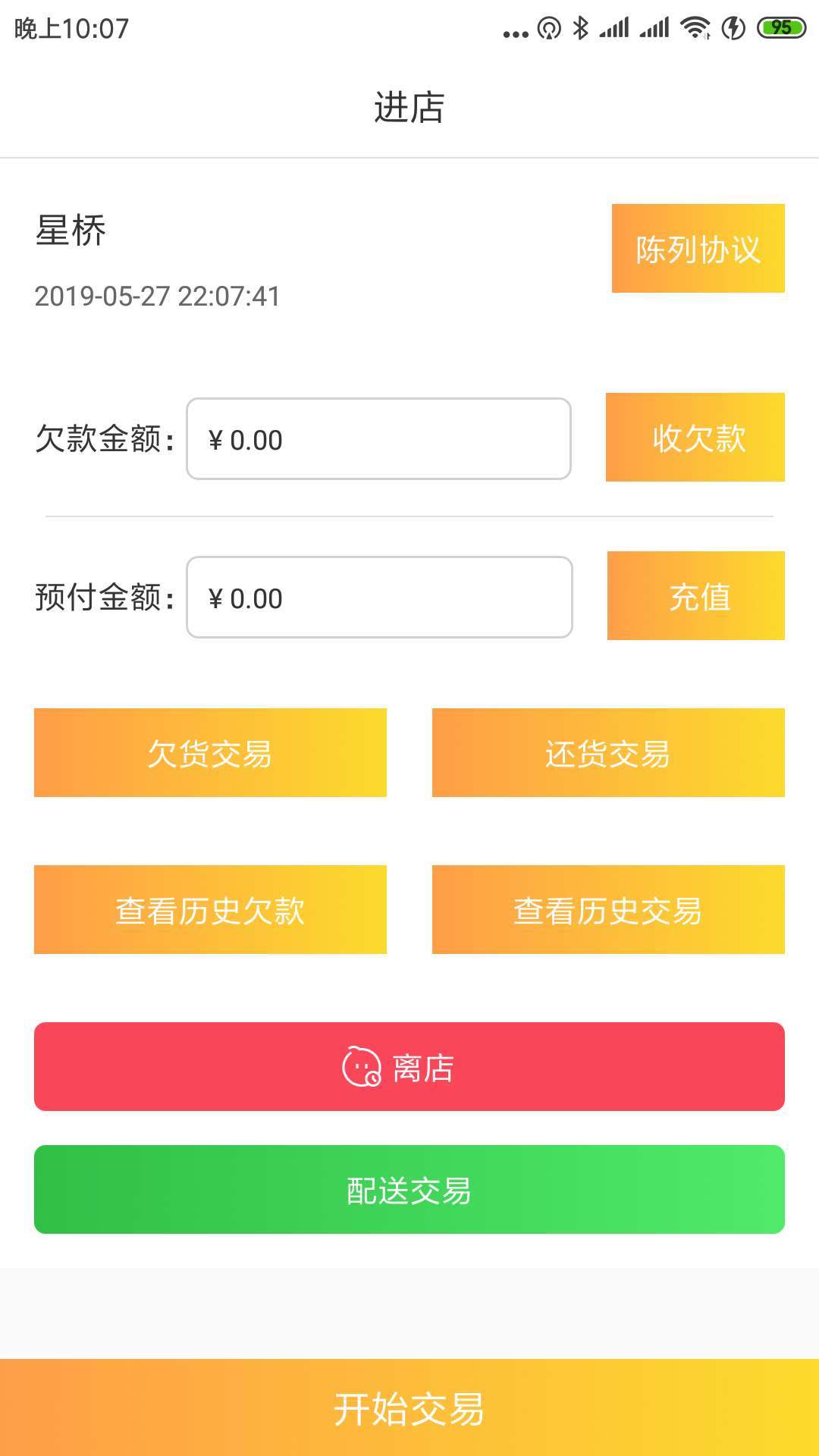Open the green 配送交易 delivery transaction
This screenshot has width=819, height=1456.
tap(409, 1189)
